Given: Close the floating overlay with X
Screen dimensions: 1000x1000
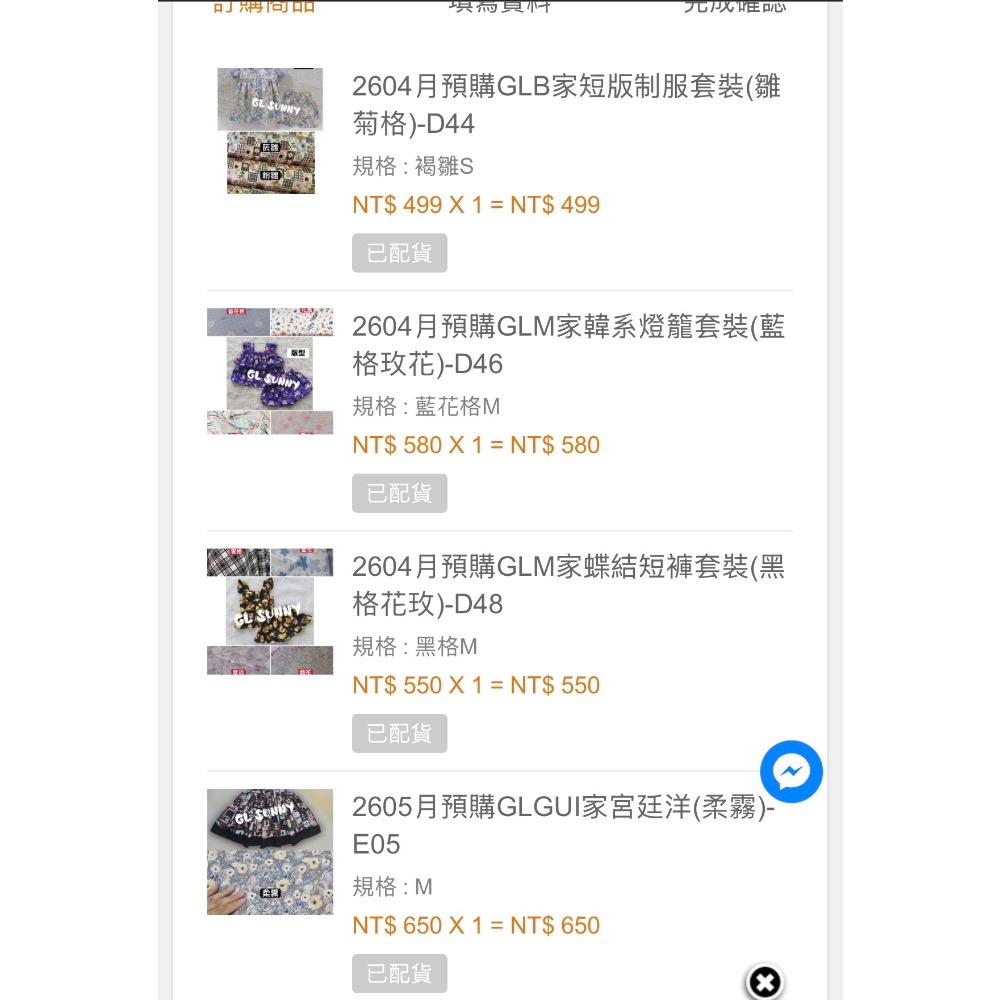Looking at the screenshot, I should tap(765, 982).
